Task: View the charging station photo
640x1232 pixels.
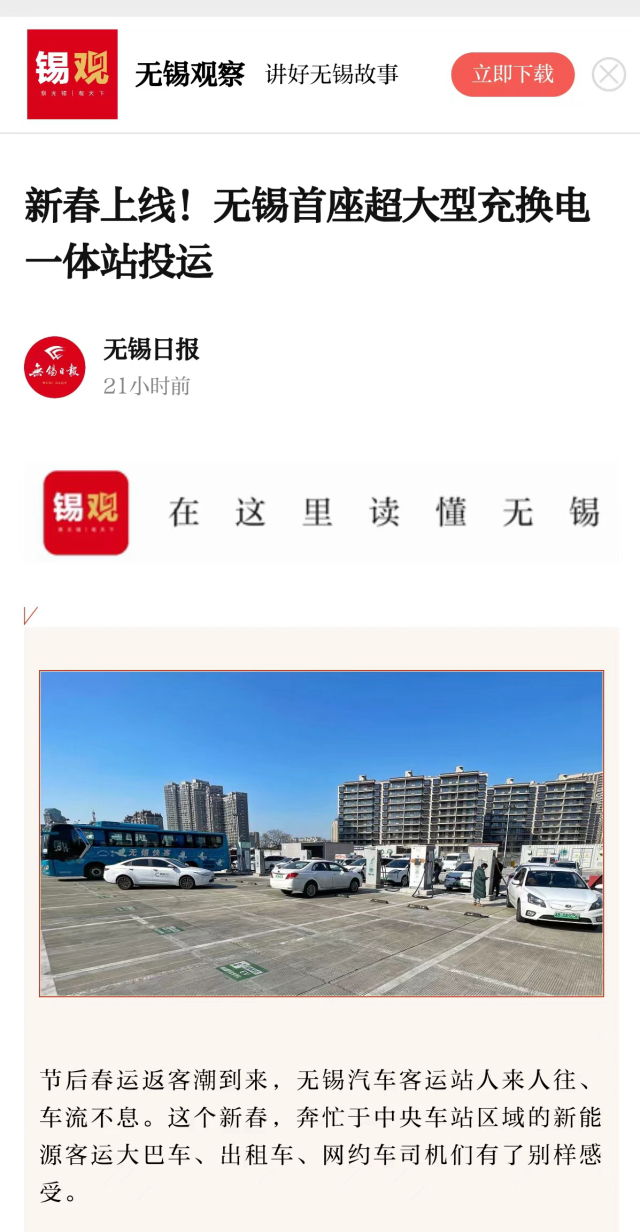Action: [321, 833]
